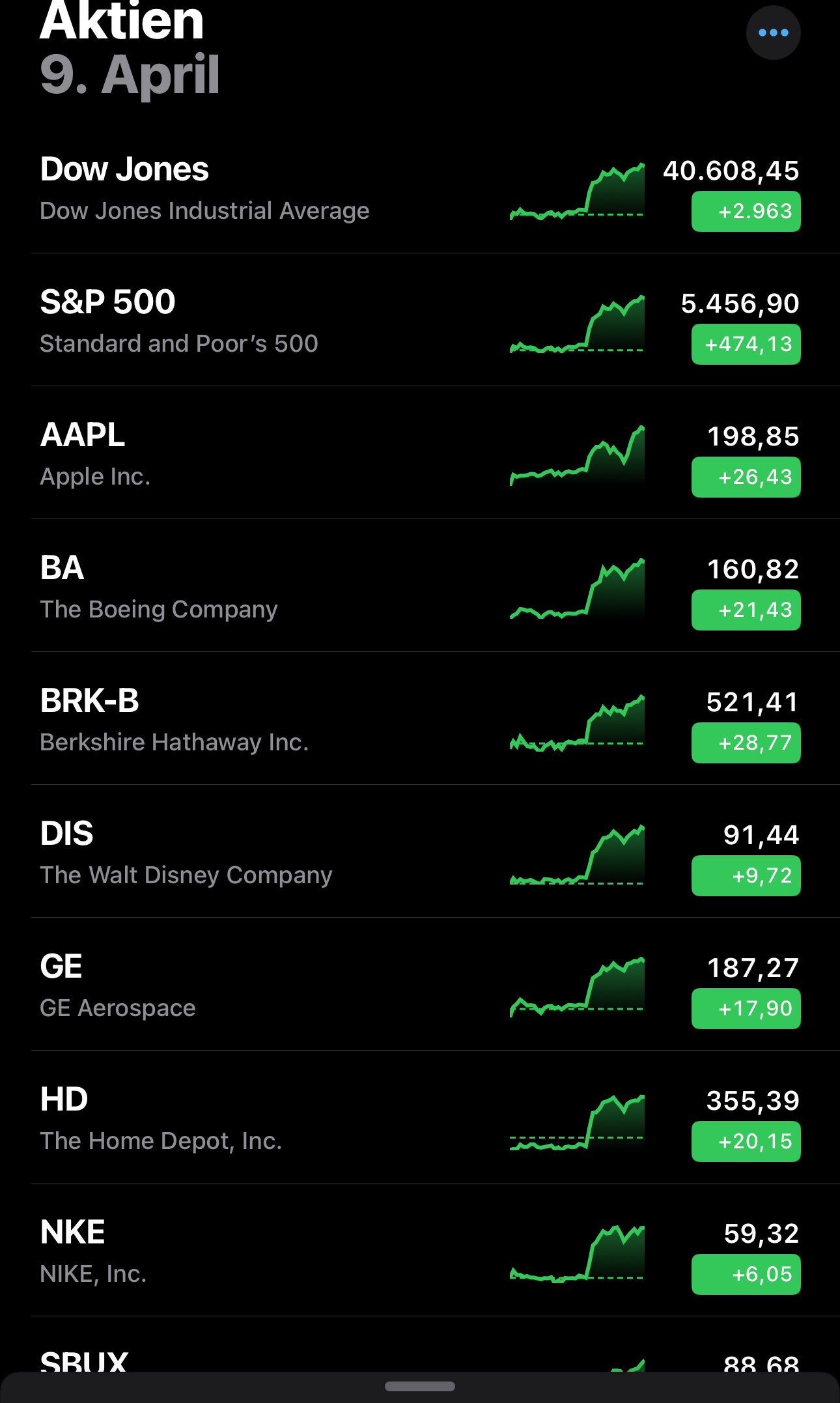Image resolution: width=840 pixels, height=1403 pixels.
Task: Toggle NKE +6,05 change badge
Action: coord(746,1274)
